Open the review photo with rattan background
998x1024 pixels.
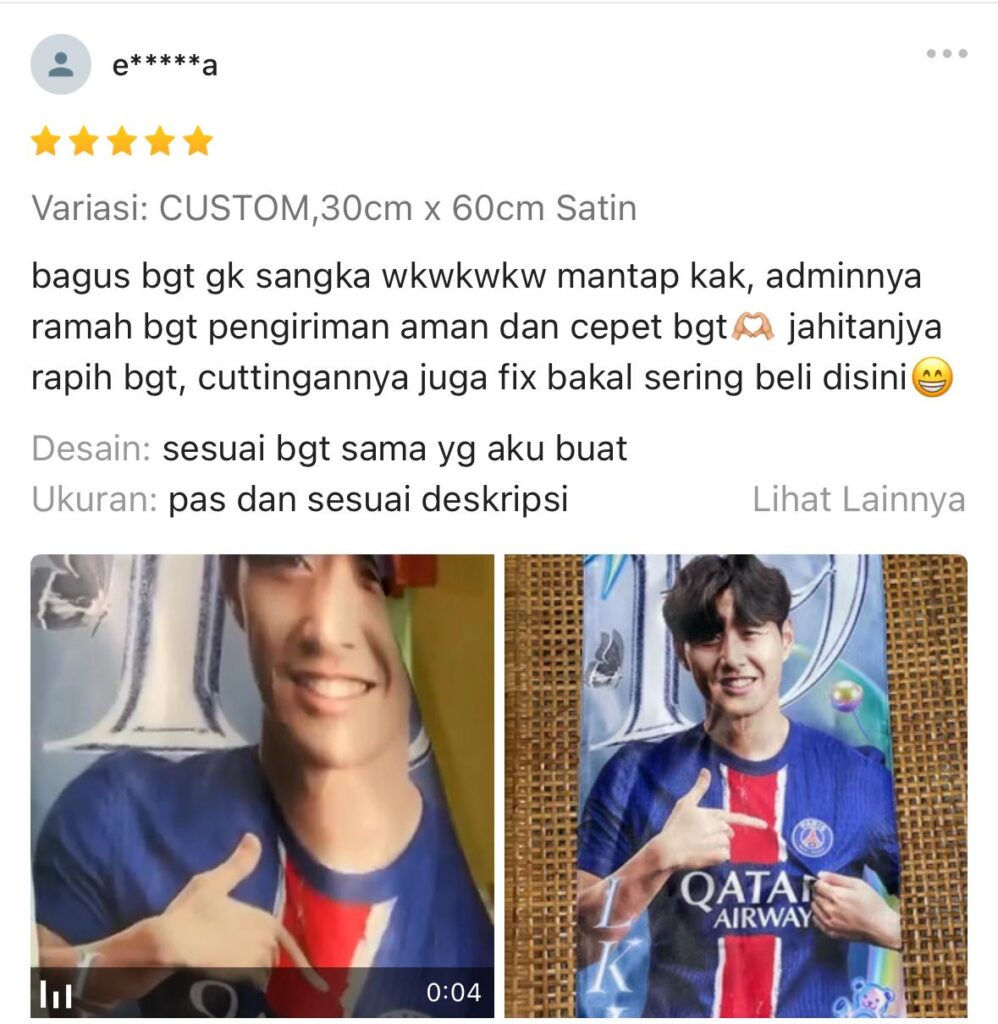pyautogui.click(x=735, y=785)
